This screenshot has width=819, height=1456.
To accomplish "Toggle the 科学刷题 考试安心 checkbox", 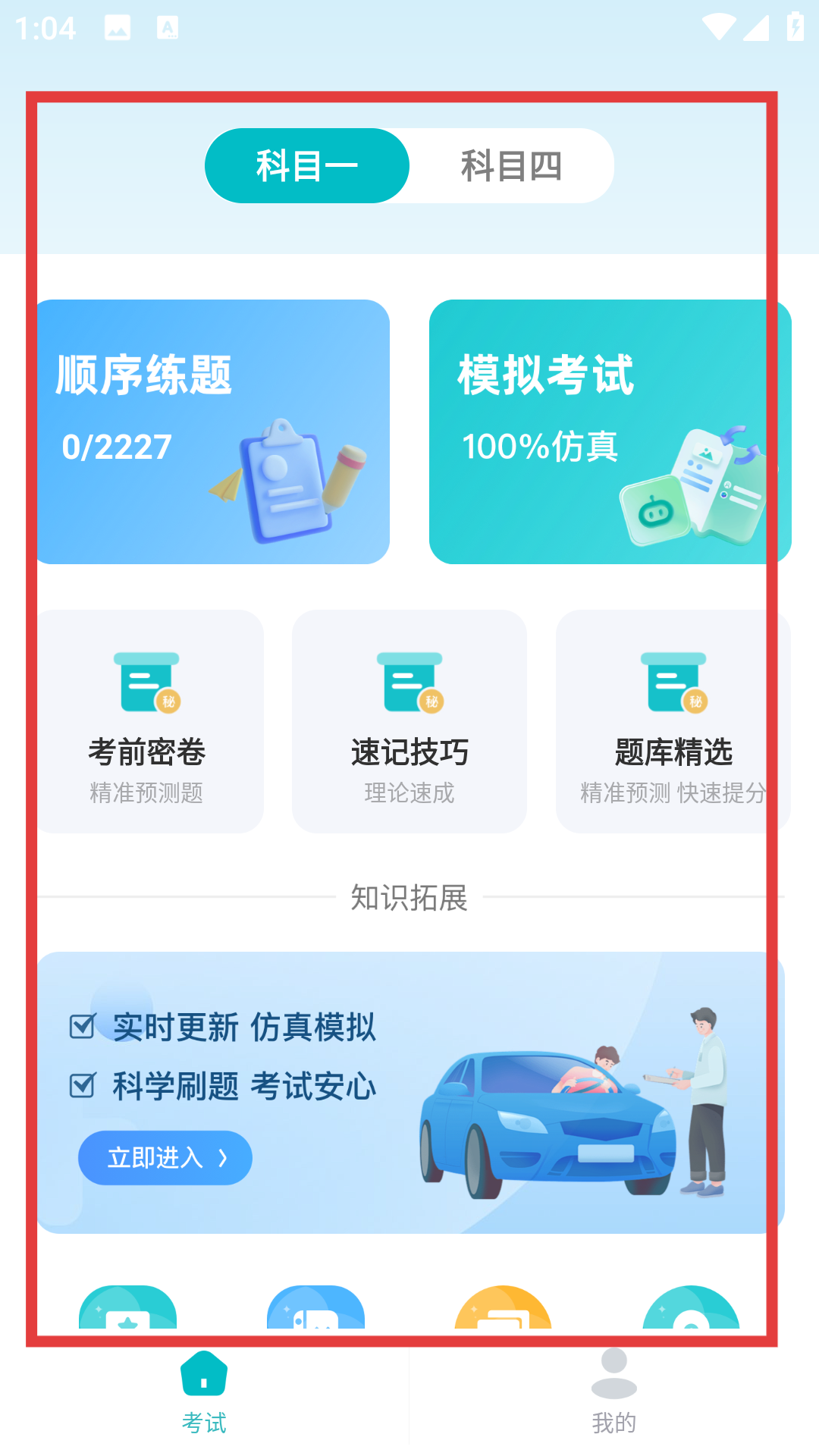I will click(81, 1084).
